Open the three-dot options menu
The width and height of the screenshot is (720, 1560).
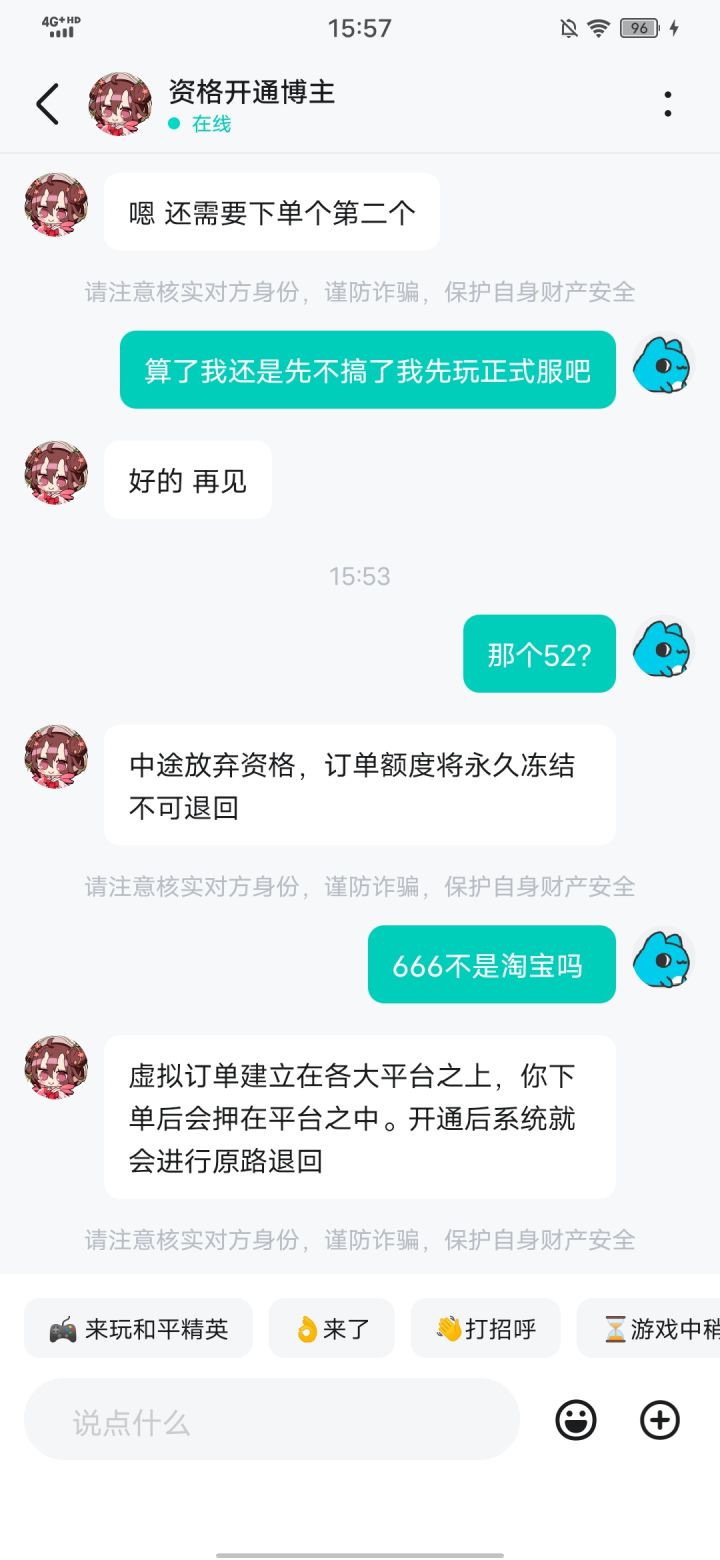point(666,103)
